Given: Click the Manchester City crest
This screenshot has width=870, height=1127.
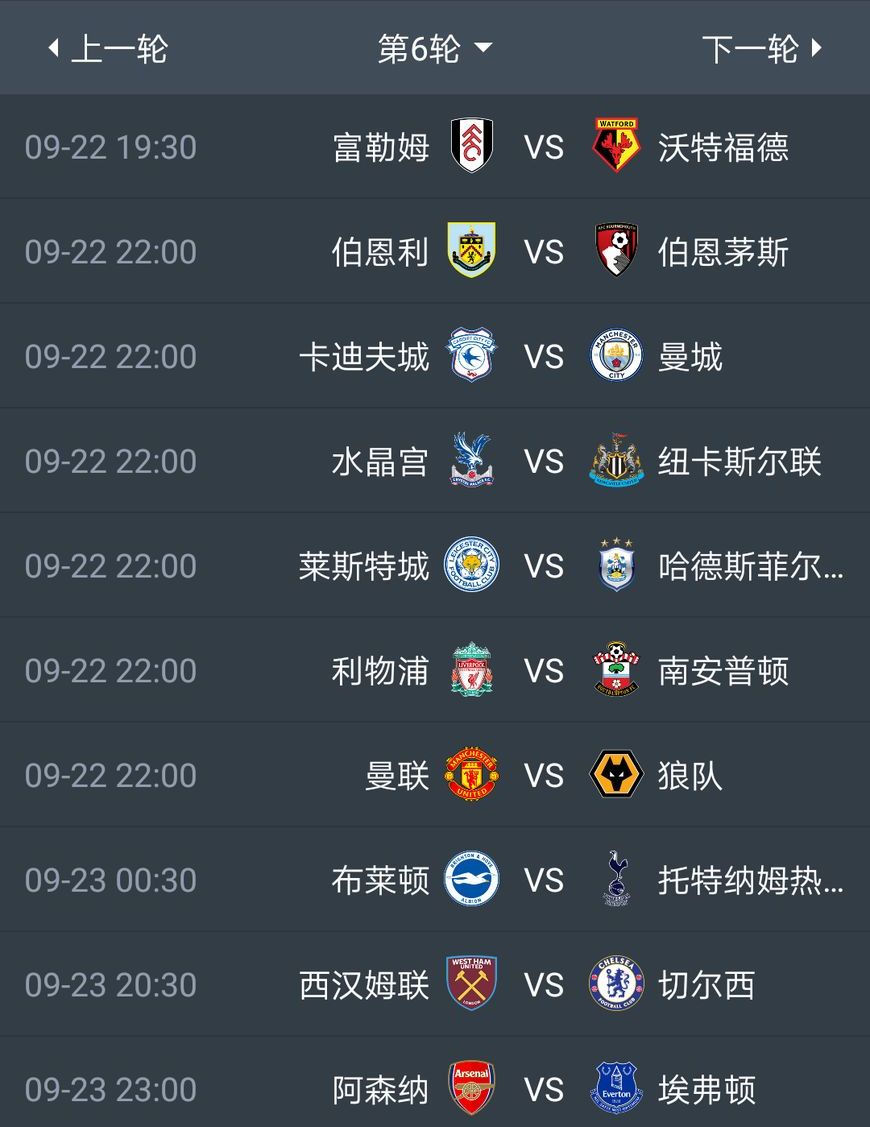Looking at the screenshot, I should click(x=616, y=356).
